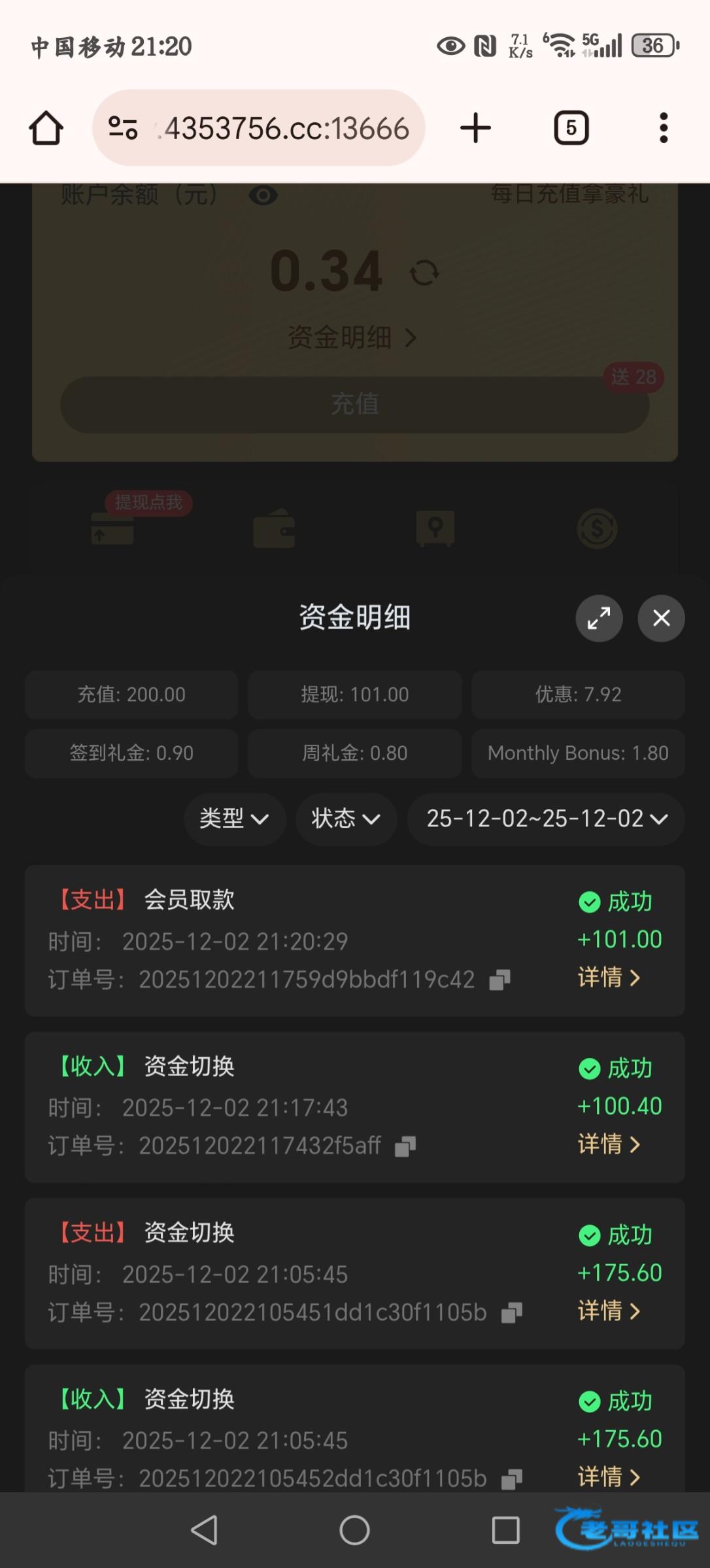Tap the address bar showing 4353756.cc:13666
The image size is (710, 1568).
point(285,128)
